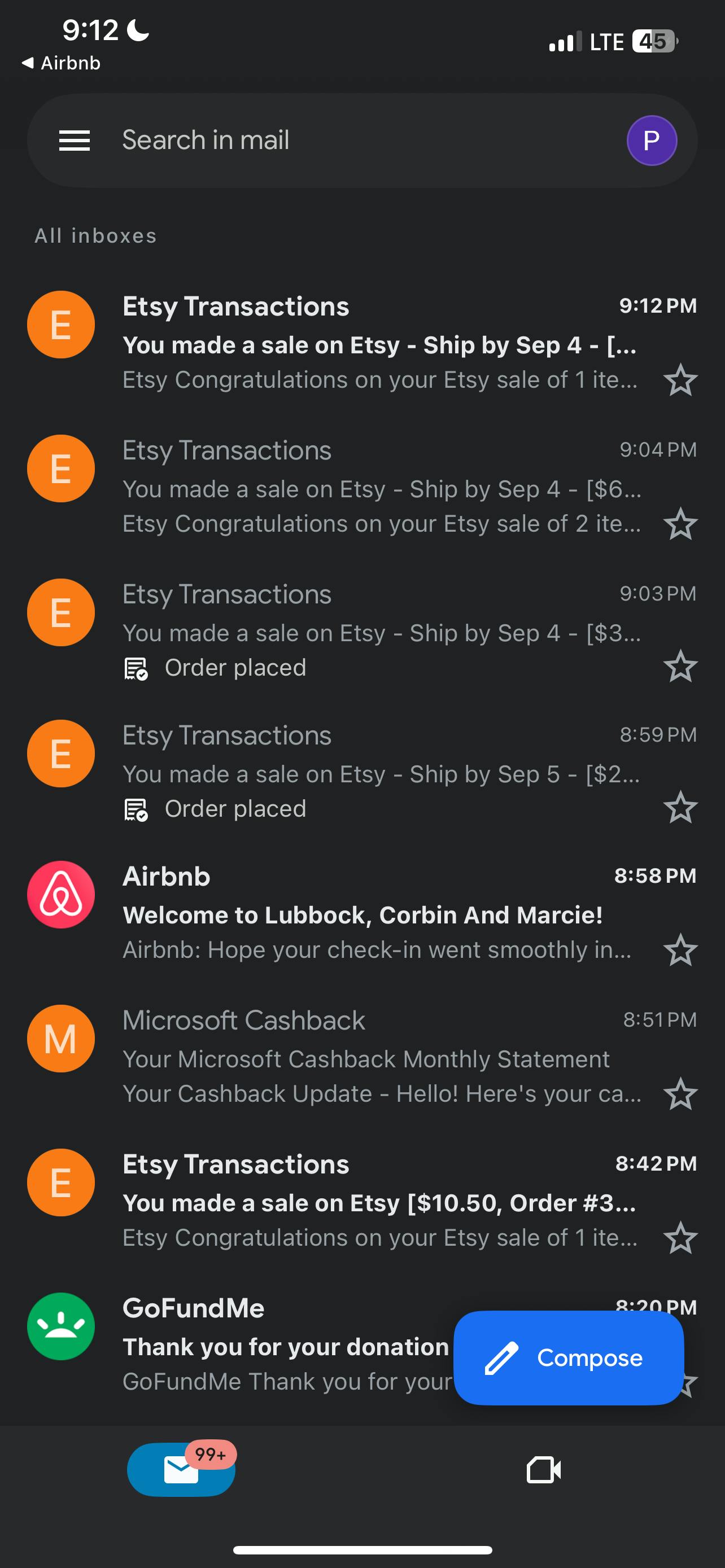Star the 9:04 PM Etsy email
Screen dimensions: 725x1568
(680, 524)
